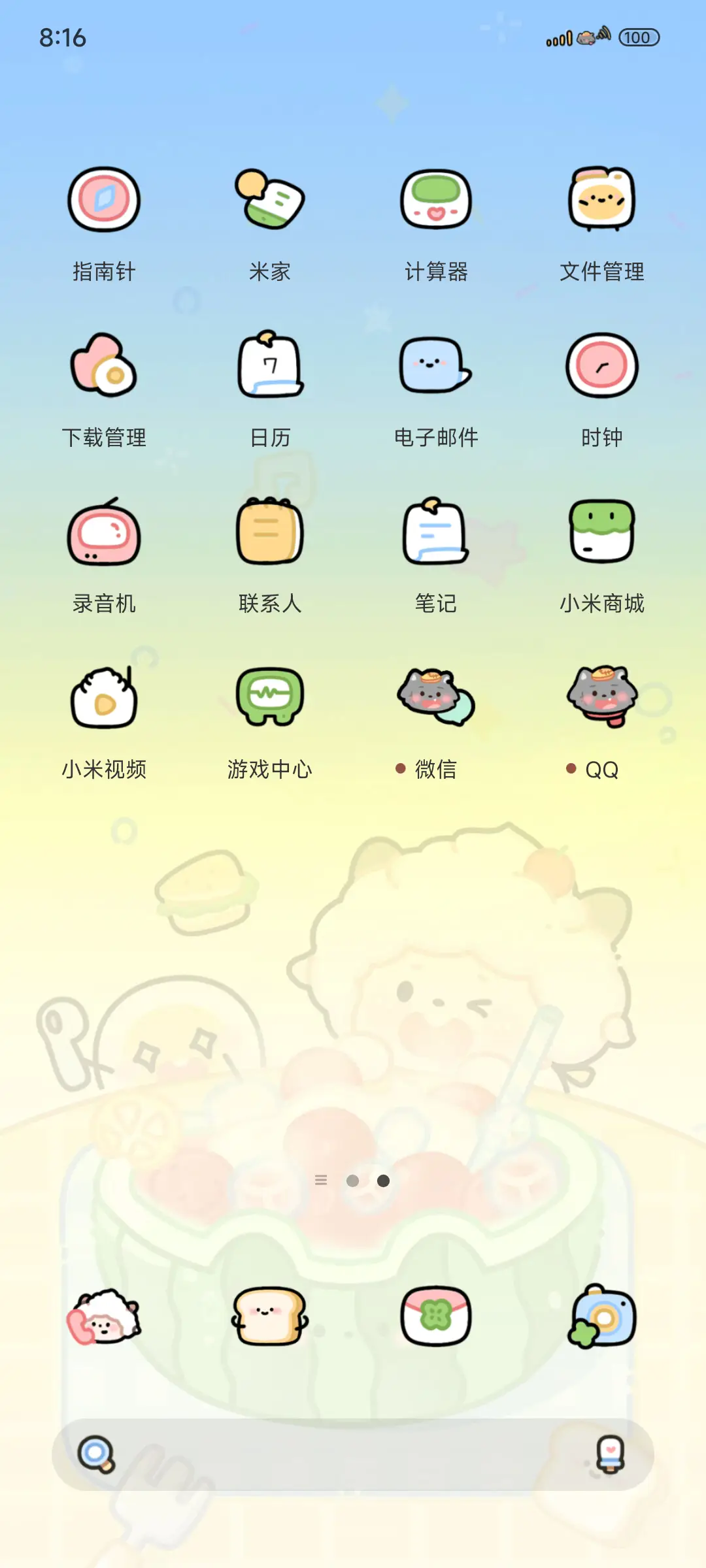The image size is (706, 1568).
Task: Open the 游戏中心 game center
Action: [x=269, y=697]
